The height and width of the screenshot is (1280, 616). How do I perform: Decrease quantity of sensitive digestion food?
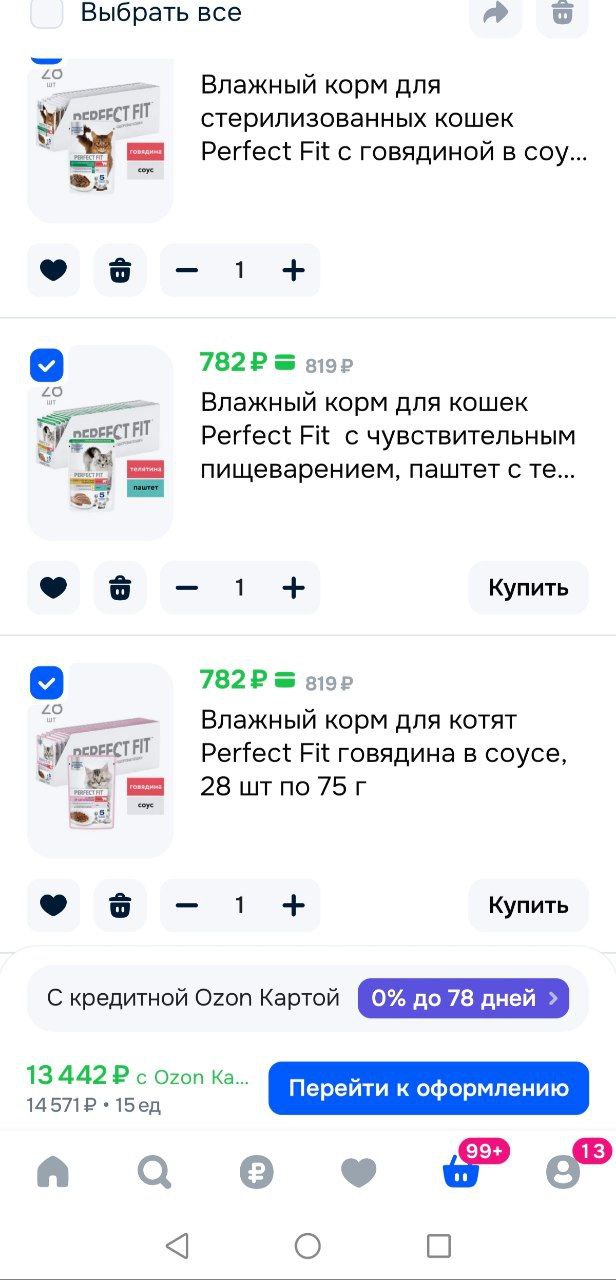(187, 588)
